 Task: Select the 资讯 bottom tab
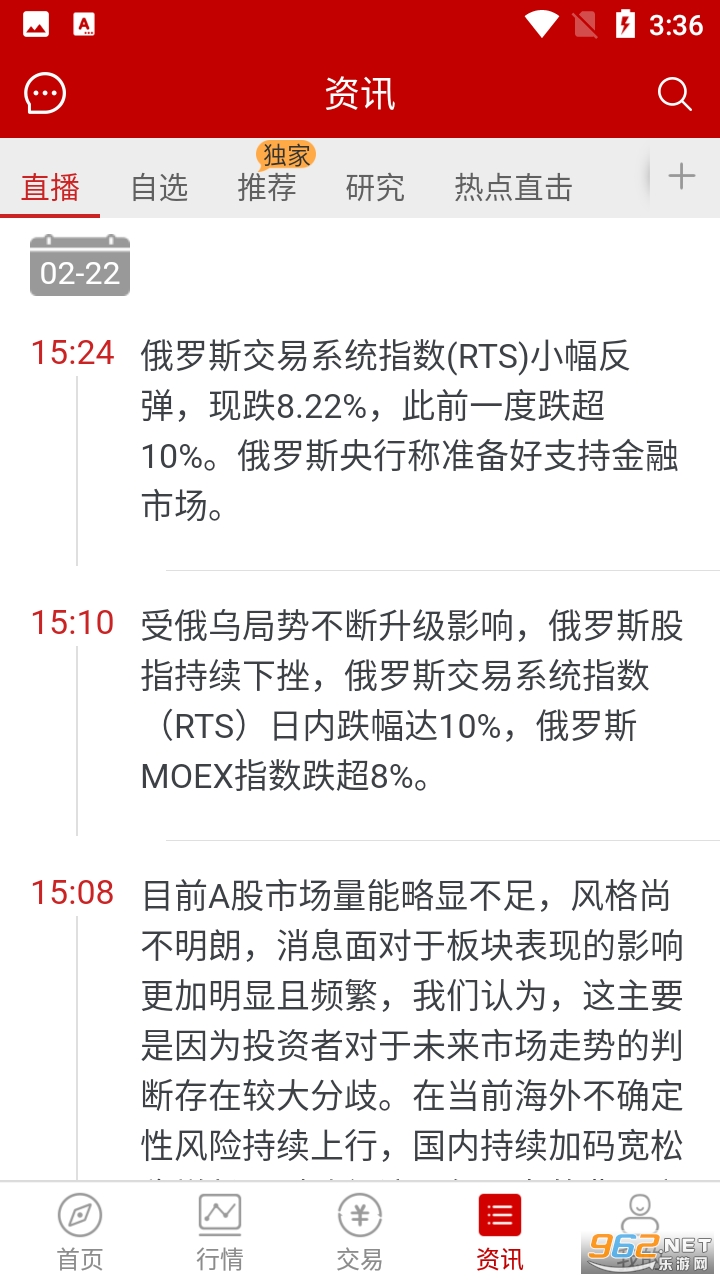point(499,1232)
